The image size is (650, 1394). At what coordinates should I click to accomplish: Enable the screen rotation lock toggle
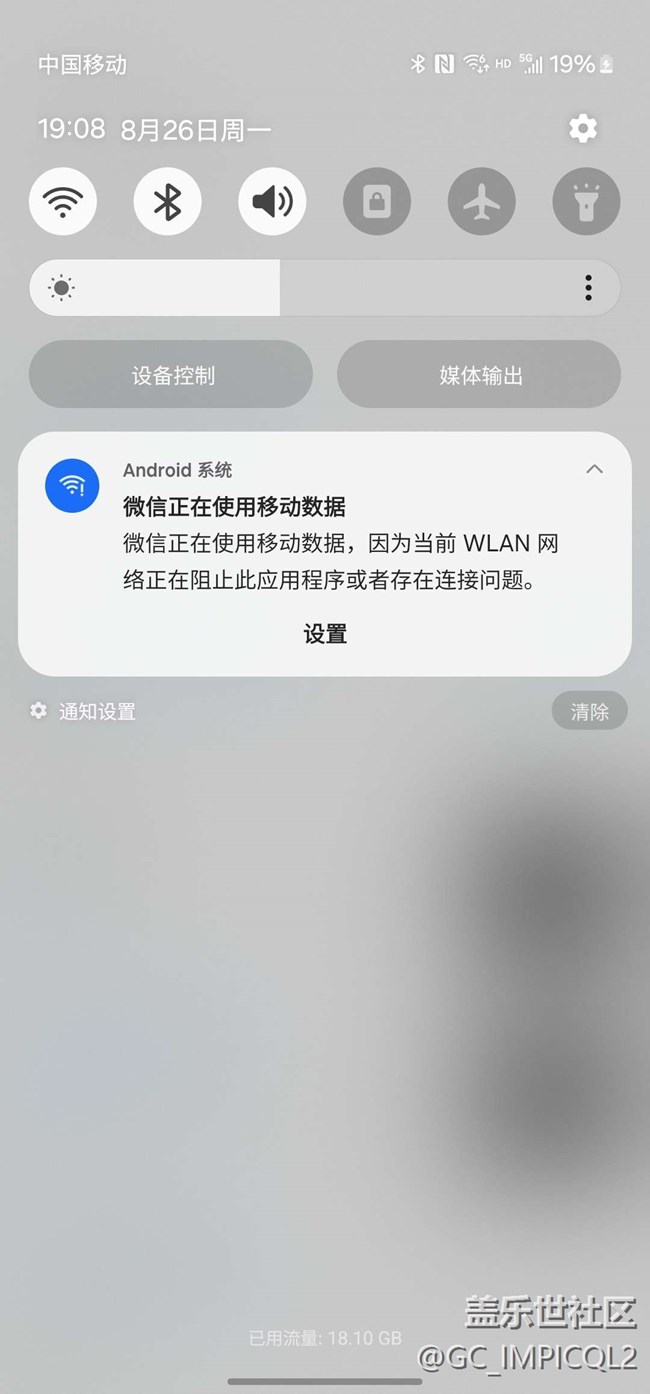377,201
